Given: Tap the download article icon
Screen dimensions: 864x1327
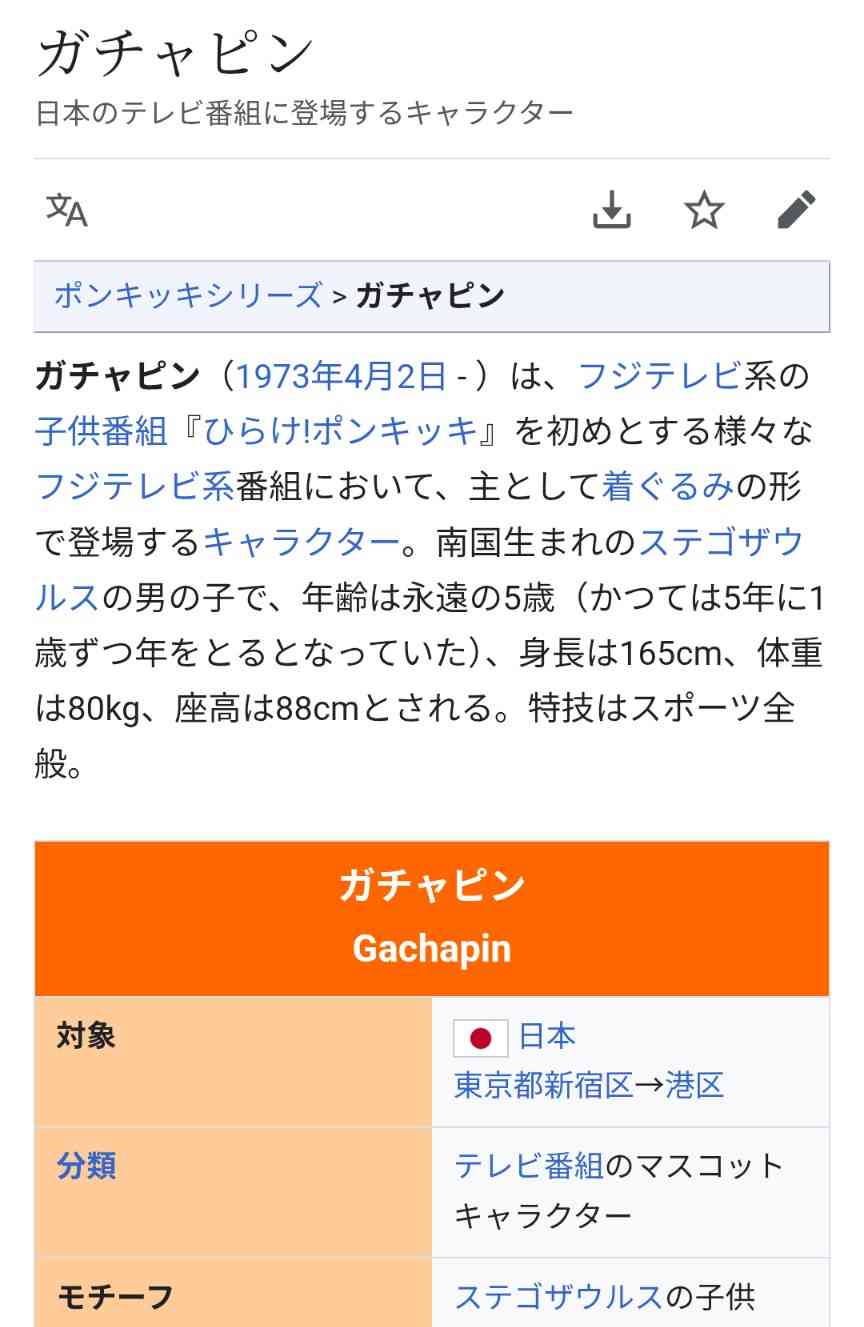Looking at the screenshot, I should click(613, 210).
